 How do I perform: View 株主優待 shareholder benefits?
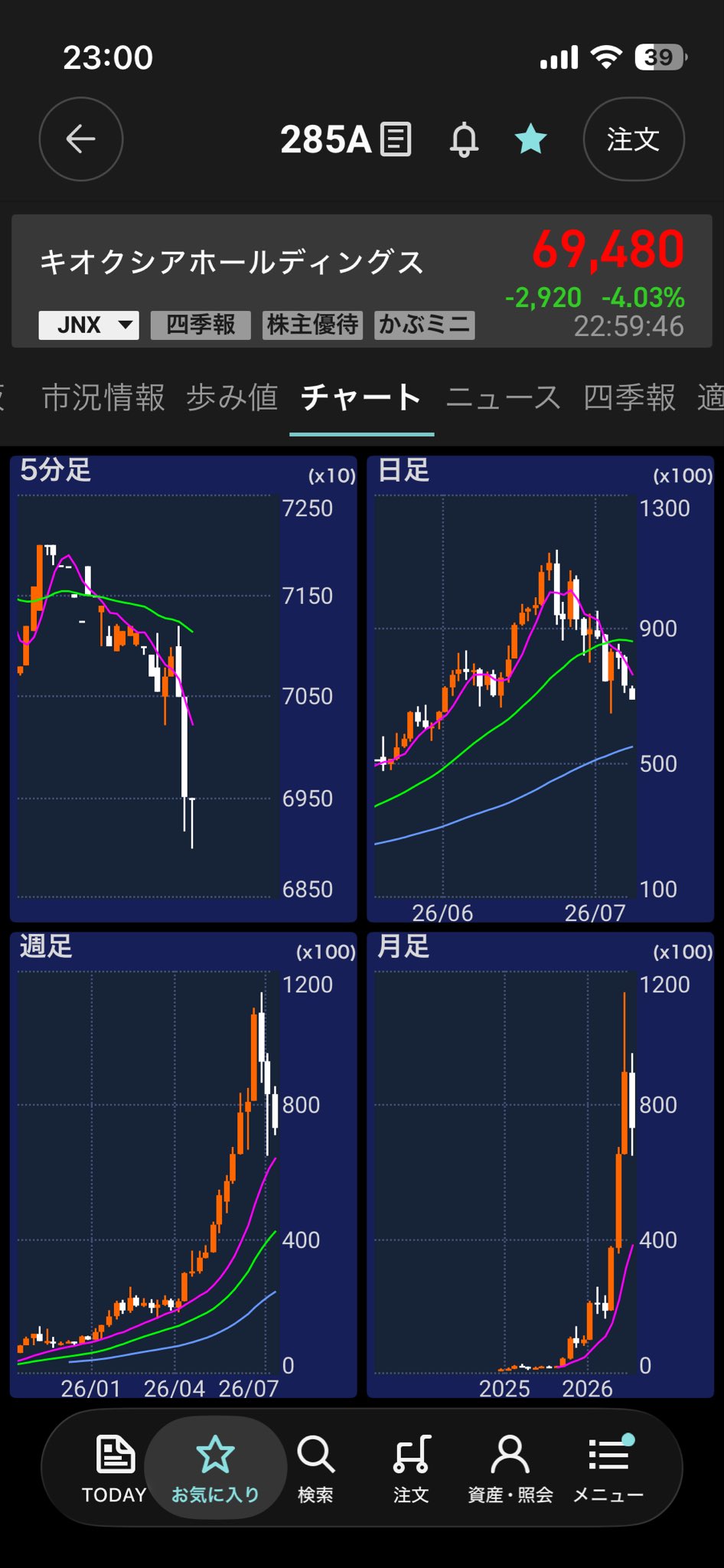(312, 325)
